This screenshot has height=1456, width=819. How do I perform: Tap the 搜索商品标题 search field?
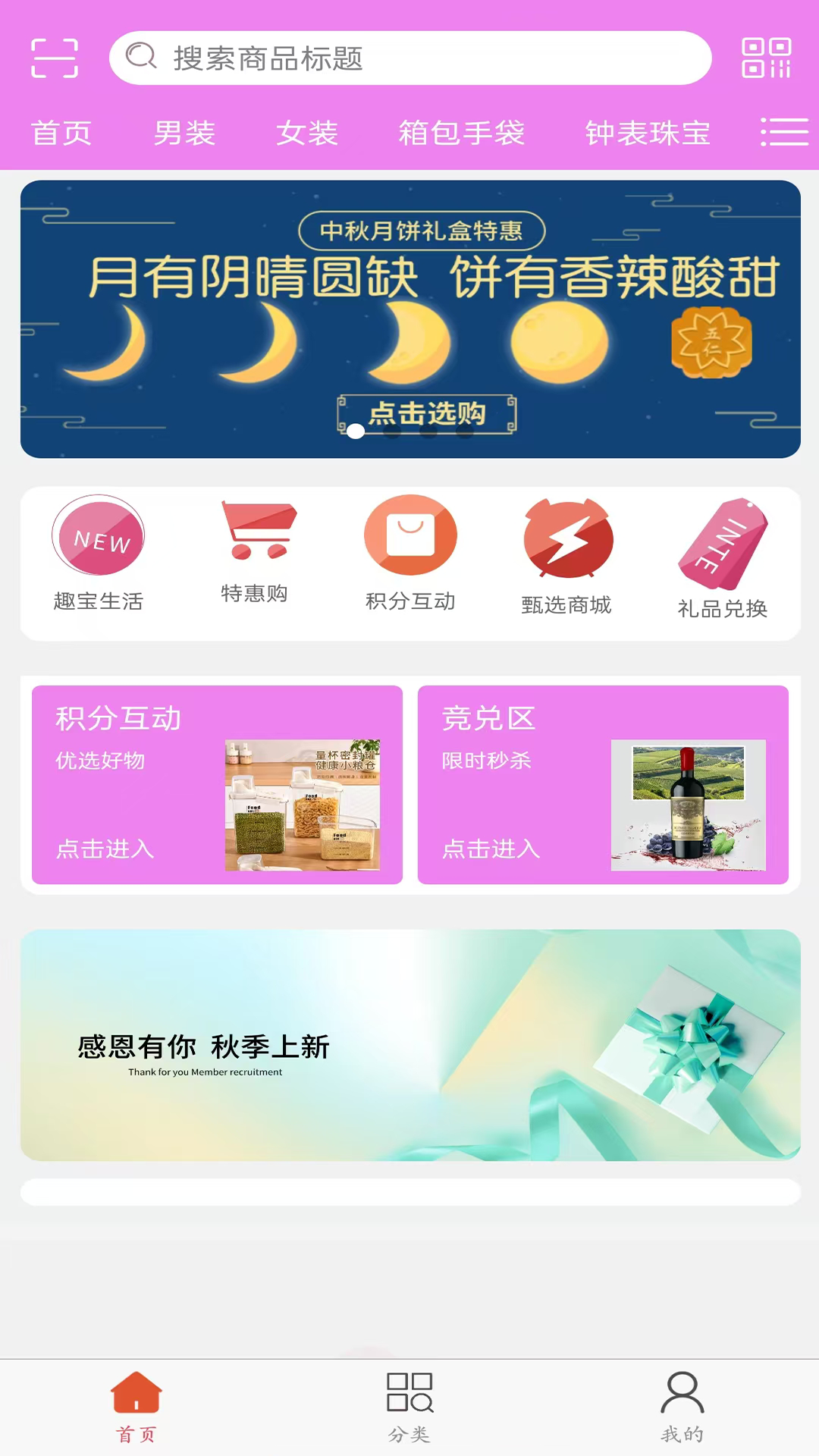click(x=410, y=58)
